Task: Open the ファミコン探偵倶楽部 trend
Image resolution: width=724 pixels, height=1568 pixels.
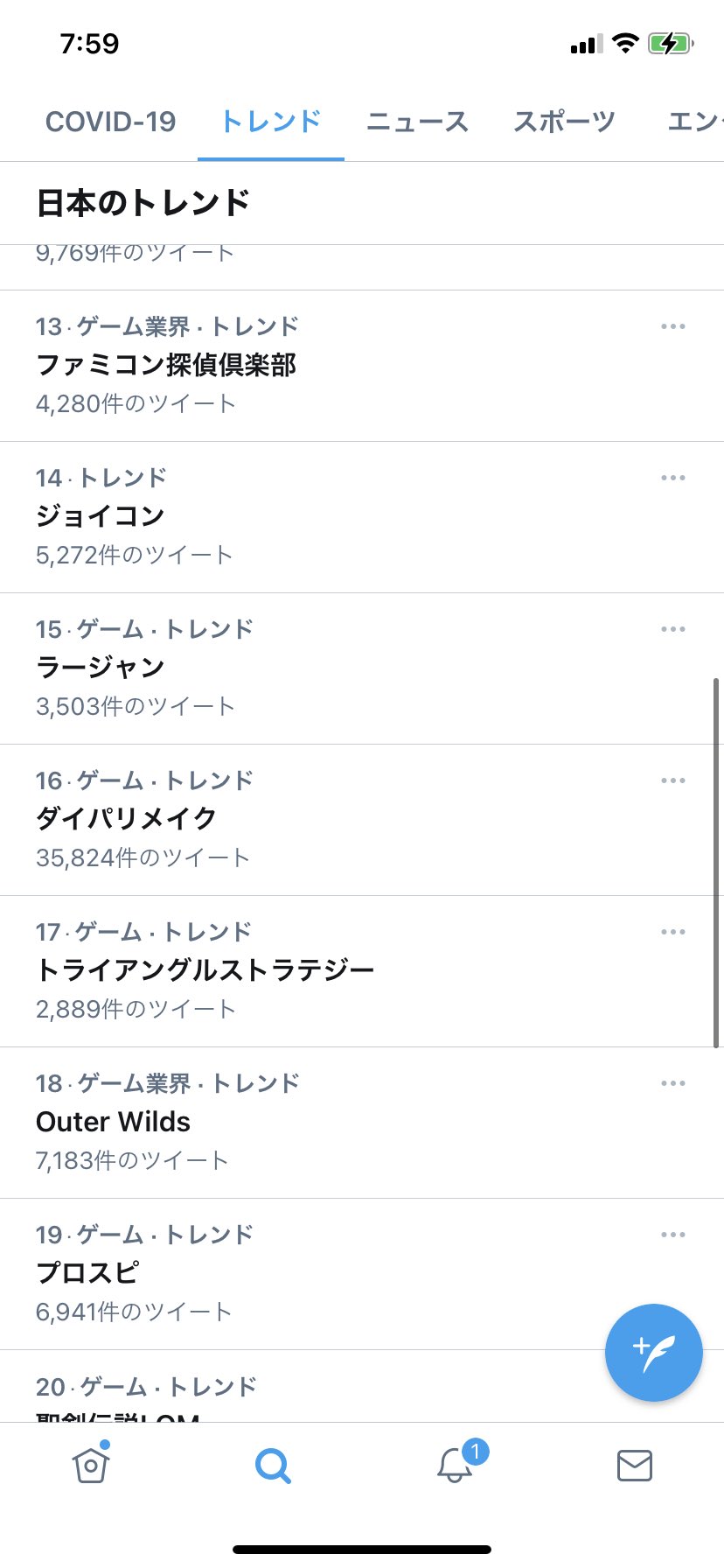Action: coord(166,365)
